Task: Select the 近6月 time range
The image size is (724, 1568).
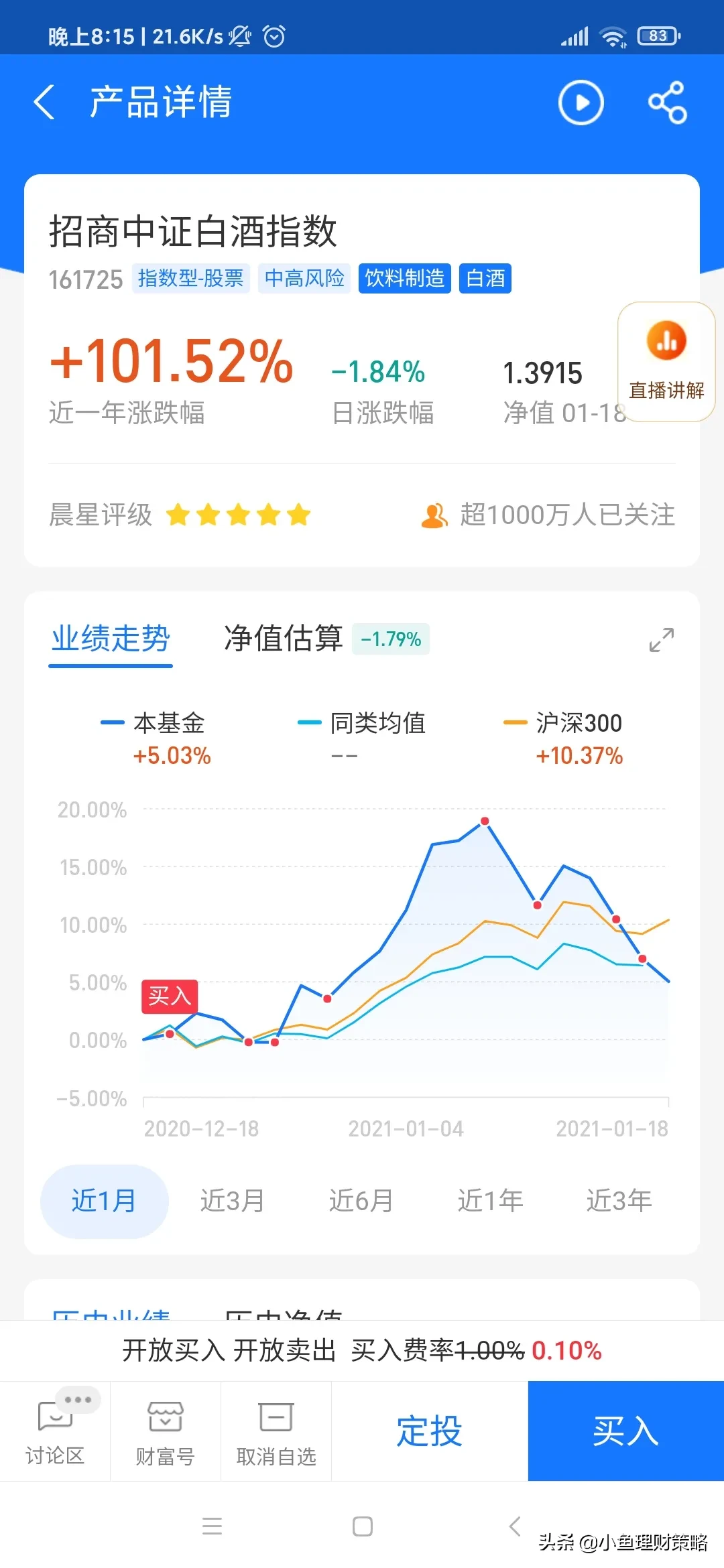Action: click(361, 1201)
